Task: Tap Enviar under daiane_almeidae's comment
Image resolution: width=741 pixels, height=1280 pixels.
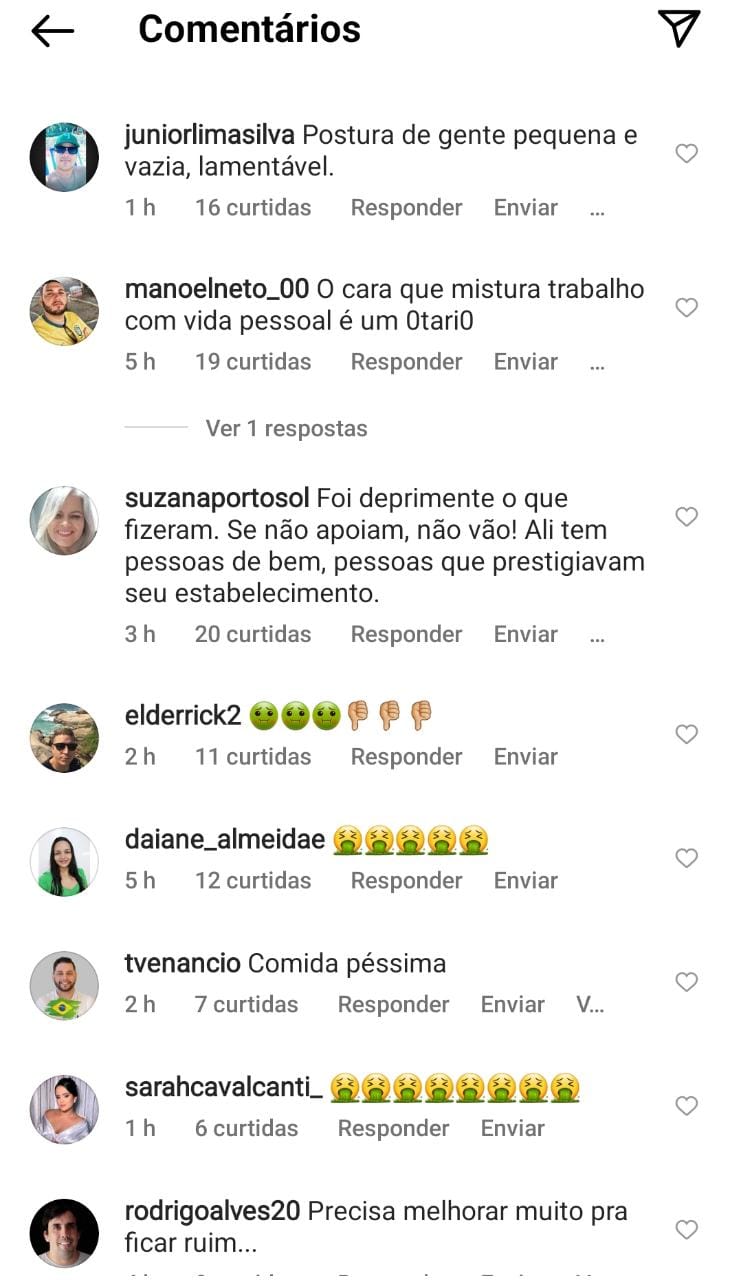Action: [x=525, y=880]
